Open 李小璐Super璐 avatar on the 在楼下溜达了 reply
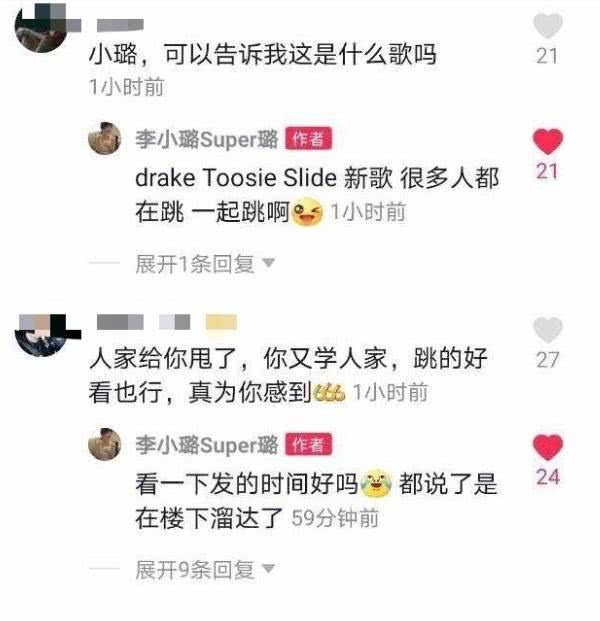Image resolution: width=600 pixels, height=621 pixels. (105, 445)
